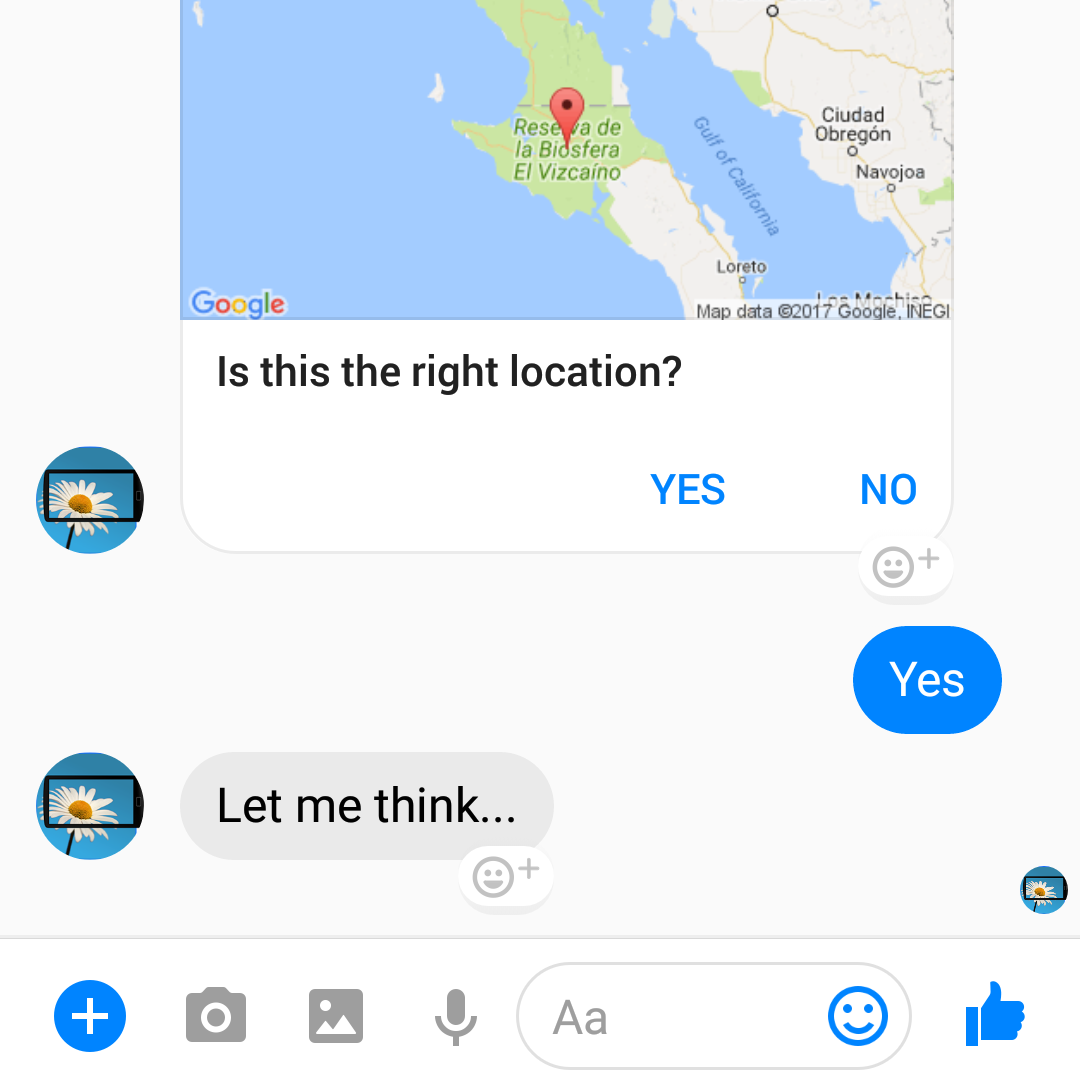The height and width of the screenshot is (1081, 1080).
Task: Open the photo gallery picker
Action: pos(336,1015)
